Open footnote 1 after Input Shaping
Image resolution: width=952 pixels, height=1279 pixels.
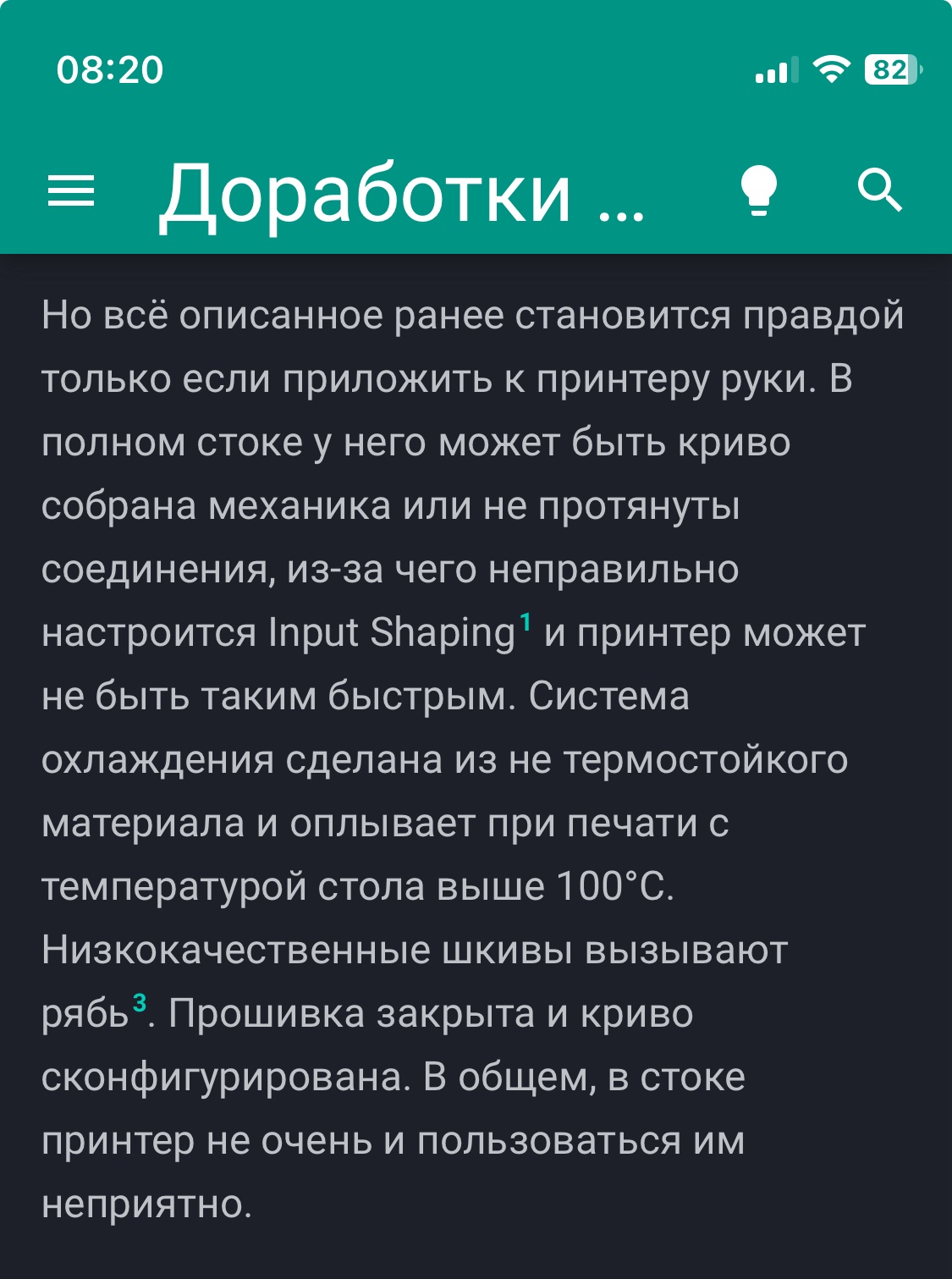[526, 623]
